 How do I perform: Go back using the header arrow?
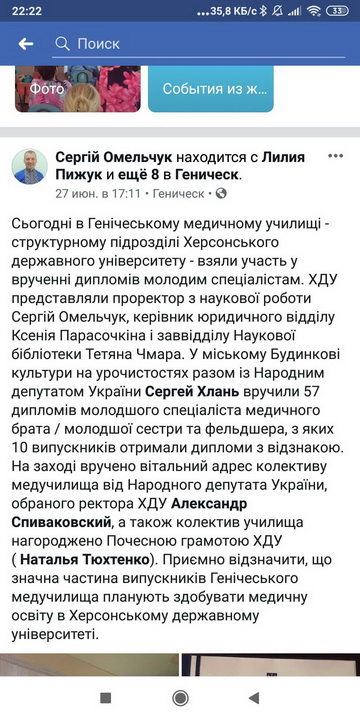26,44
